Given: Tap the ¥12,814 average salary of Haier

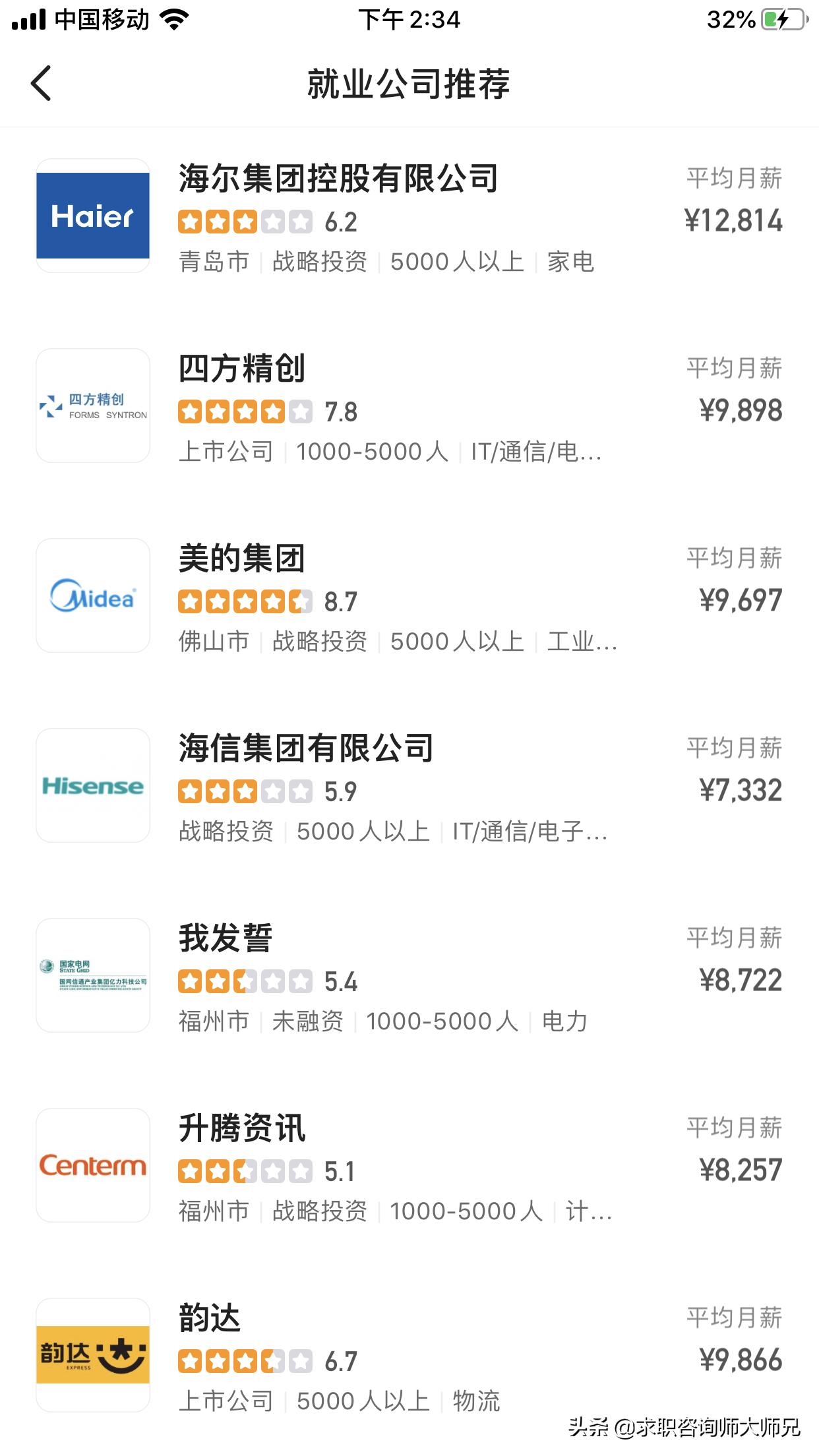Looking at the screenshot, I should pos(734,221).
